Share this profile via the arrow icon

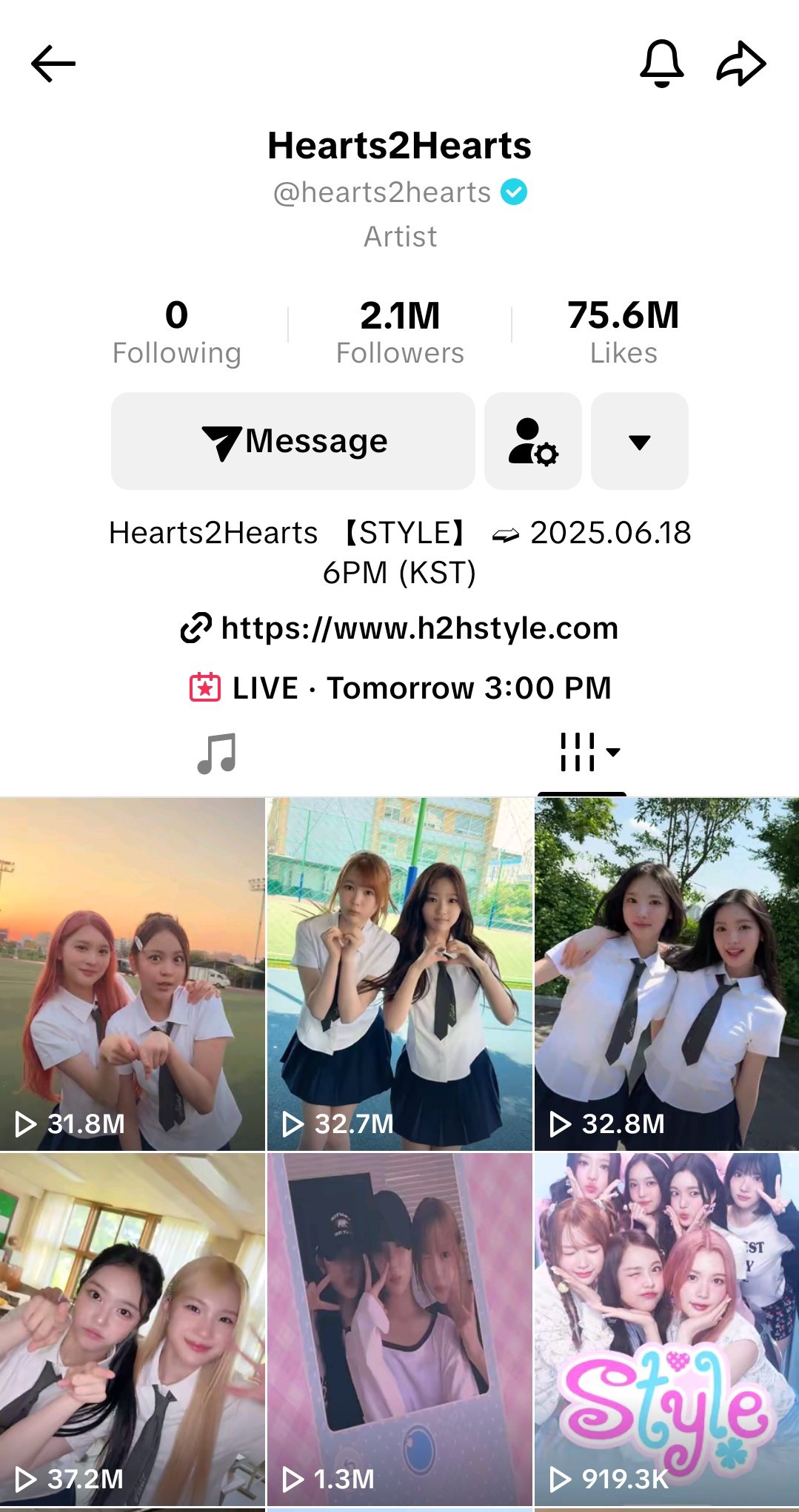click(741, 64)
